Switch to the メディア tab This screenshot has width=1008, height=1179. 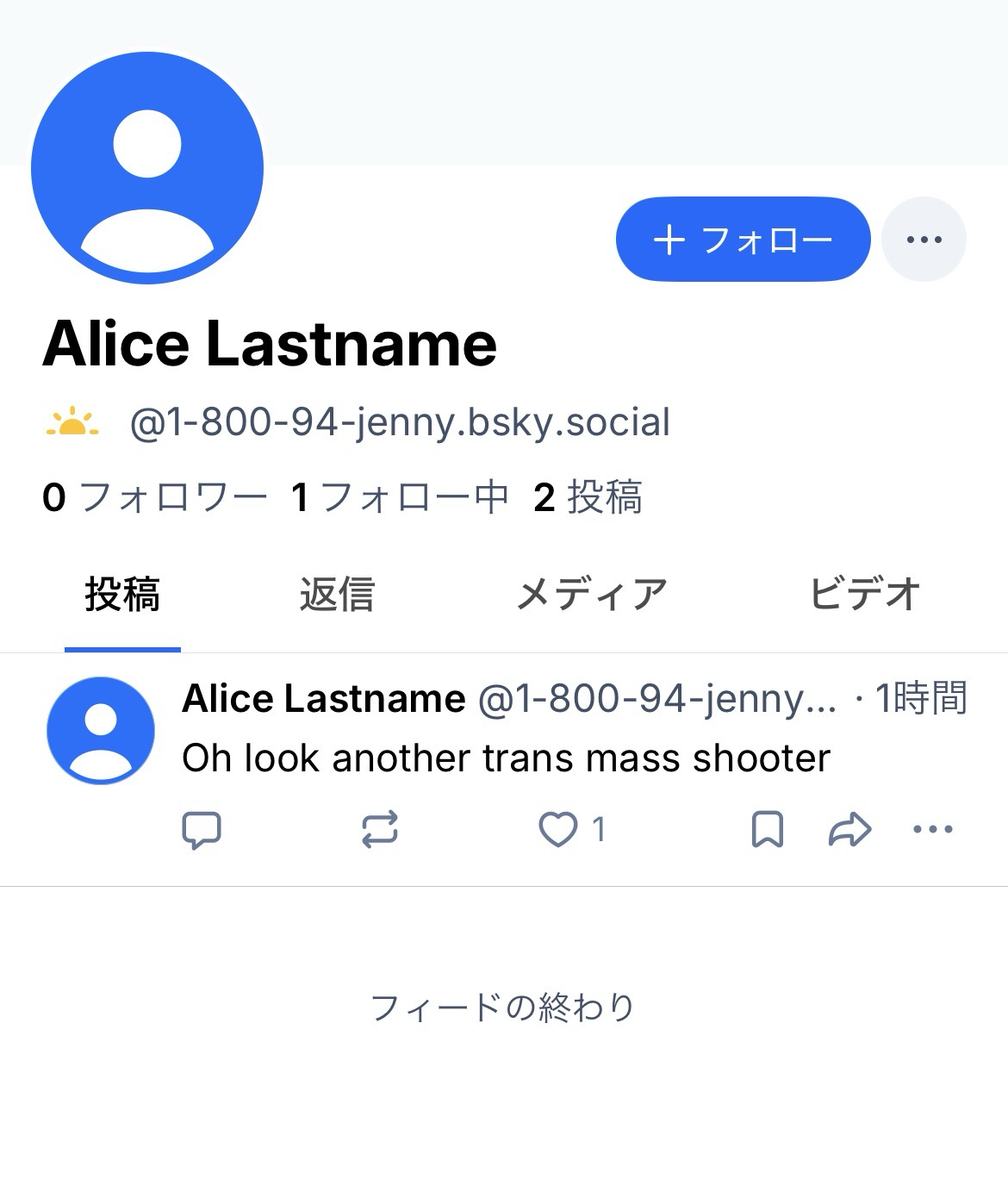pos(592,595)
